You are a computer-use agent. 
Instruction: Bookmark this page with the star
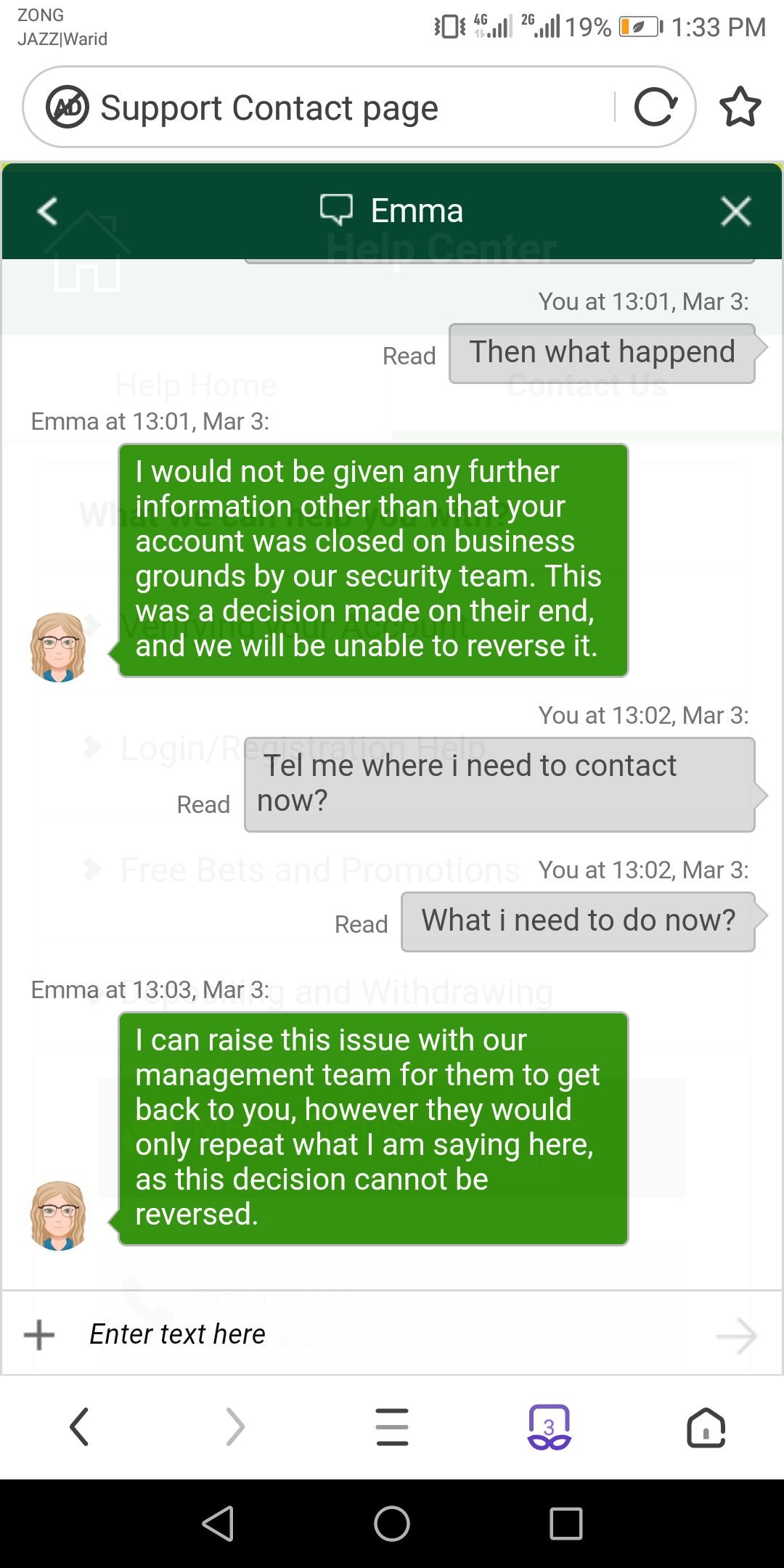740,107
